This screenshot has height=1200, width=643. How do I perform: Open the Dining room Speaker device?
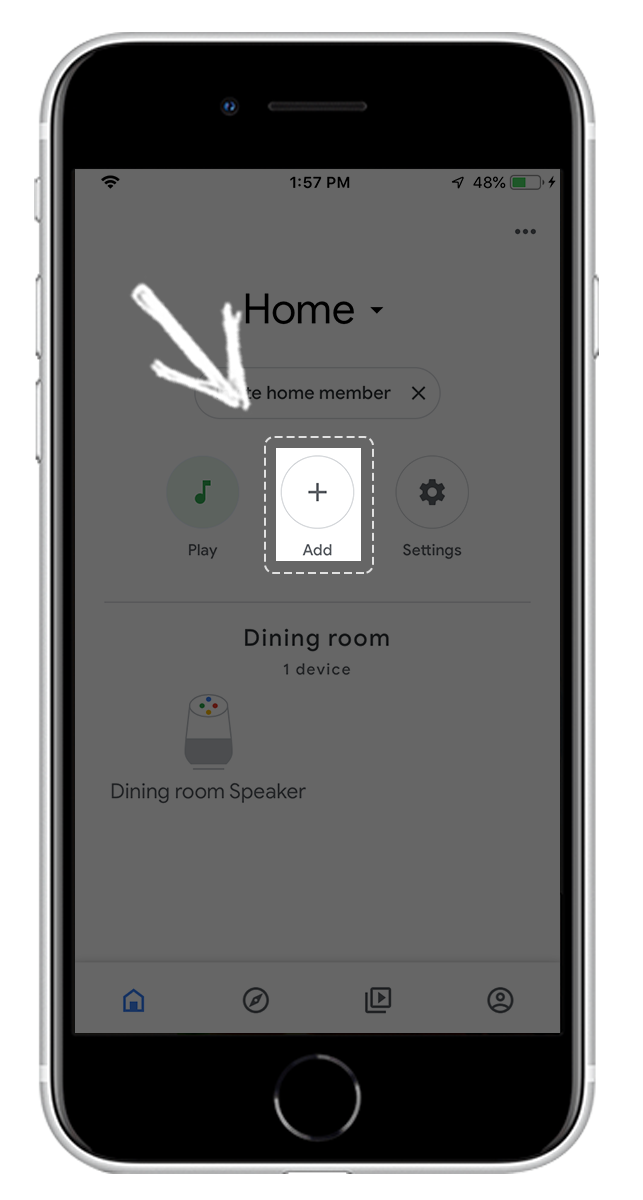click(209, 735)
